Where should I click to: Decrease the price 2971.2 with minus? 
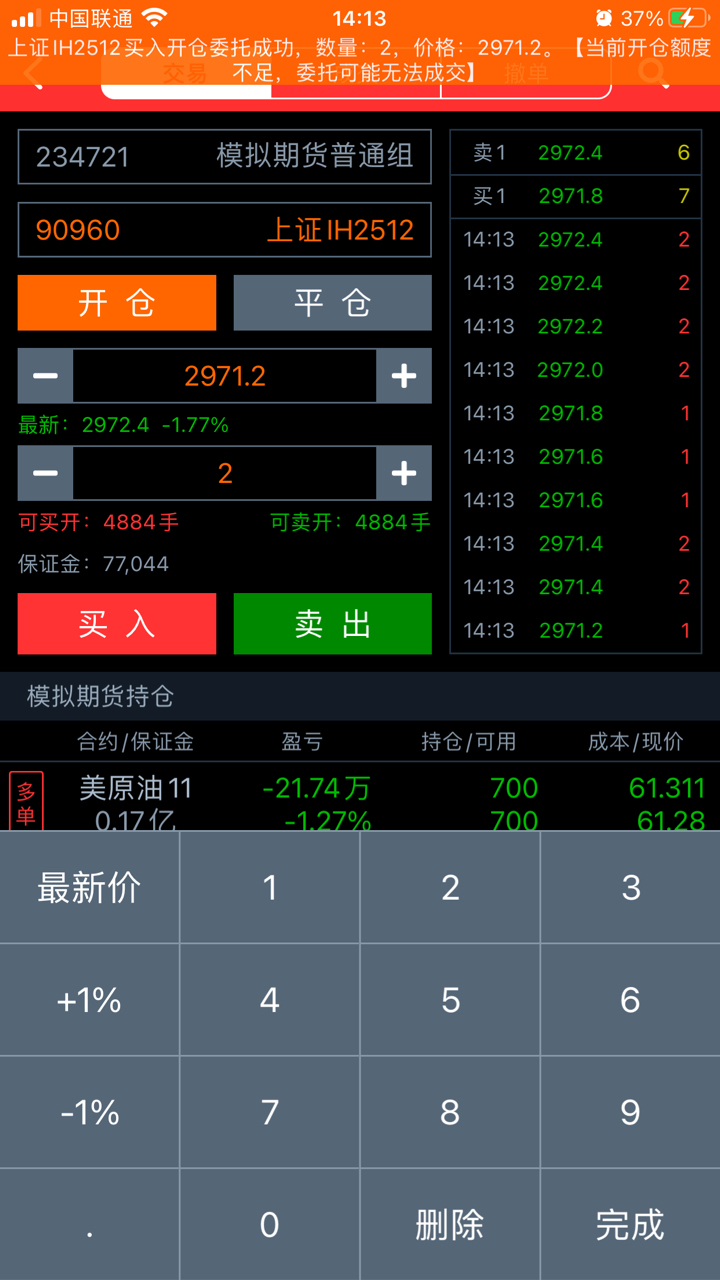tap(45, 376)
